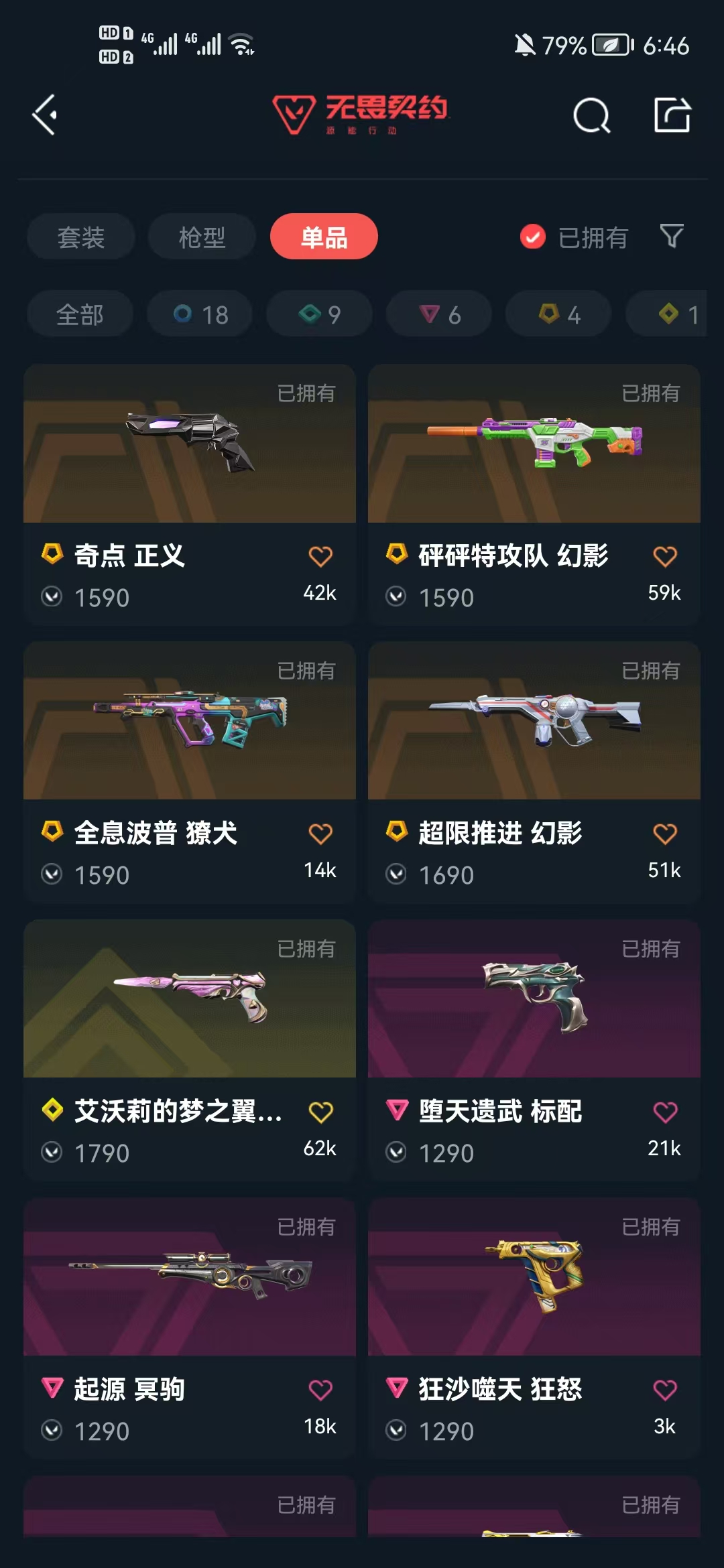This screenshot has height=1568, width=724.
Task: Filter by the pink rarity chip 6
Action: tap(439, 314)
